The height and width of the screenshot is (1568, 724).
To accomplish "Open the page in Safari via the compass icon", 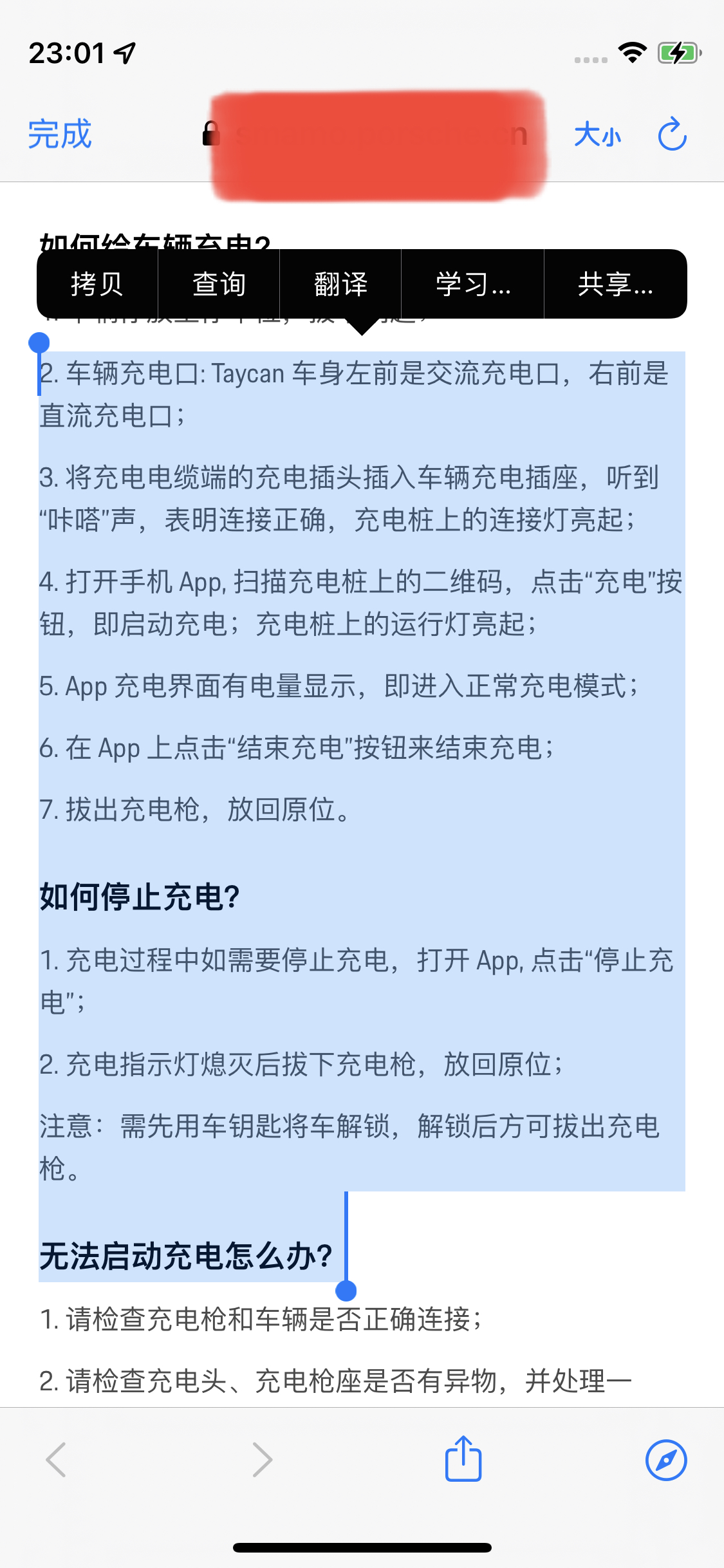I will 666,1460.
